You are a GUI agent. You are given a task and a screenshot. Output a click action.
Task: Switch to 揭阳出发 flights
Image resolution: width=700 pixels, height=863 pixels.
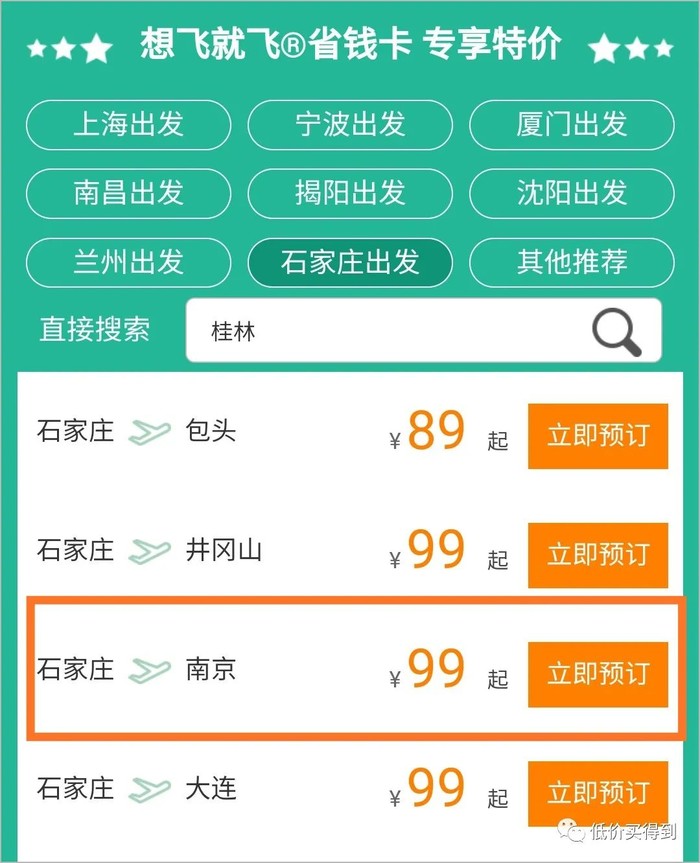(x=350, y=193)
